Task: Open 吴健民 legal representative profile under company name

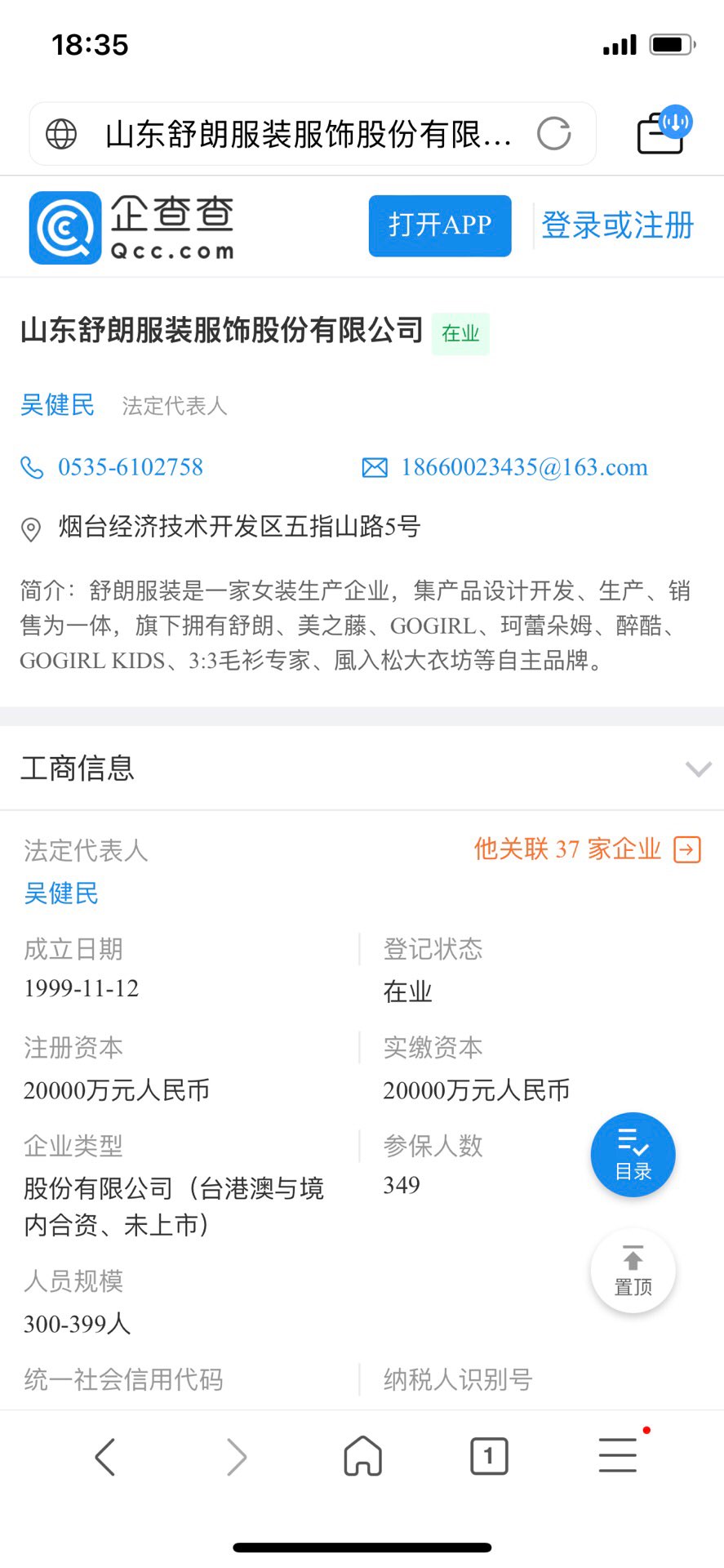Action: click(x=58, y=405)
